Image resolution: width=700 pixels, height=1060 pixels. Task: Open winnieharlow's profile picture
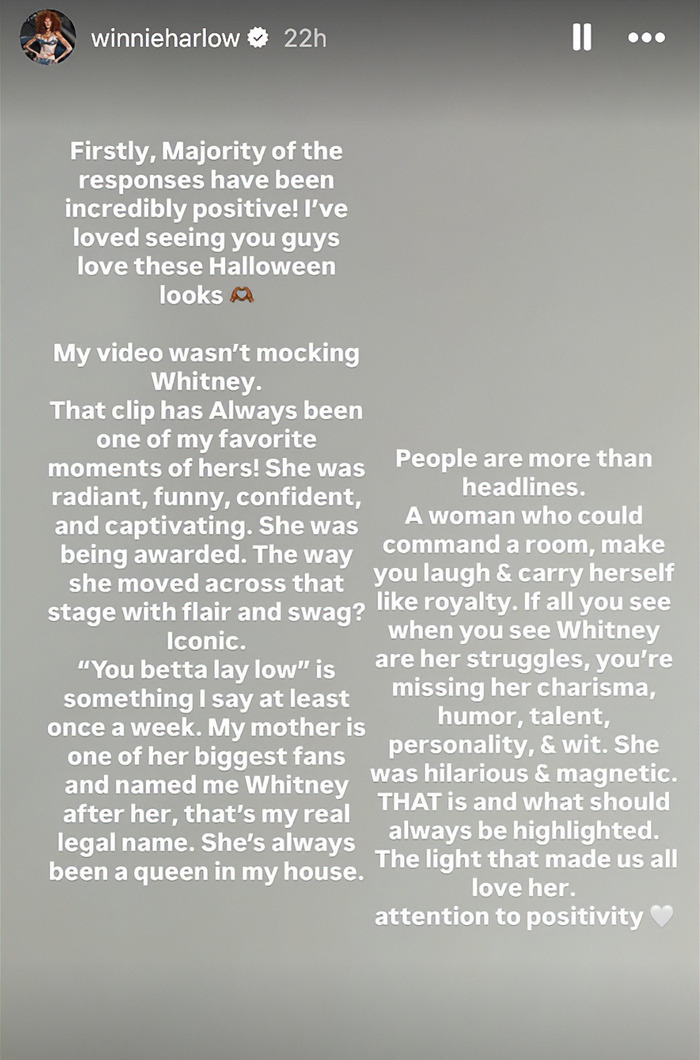48,38
